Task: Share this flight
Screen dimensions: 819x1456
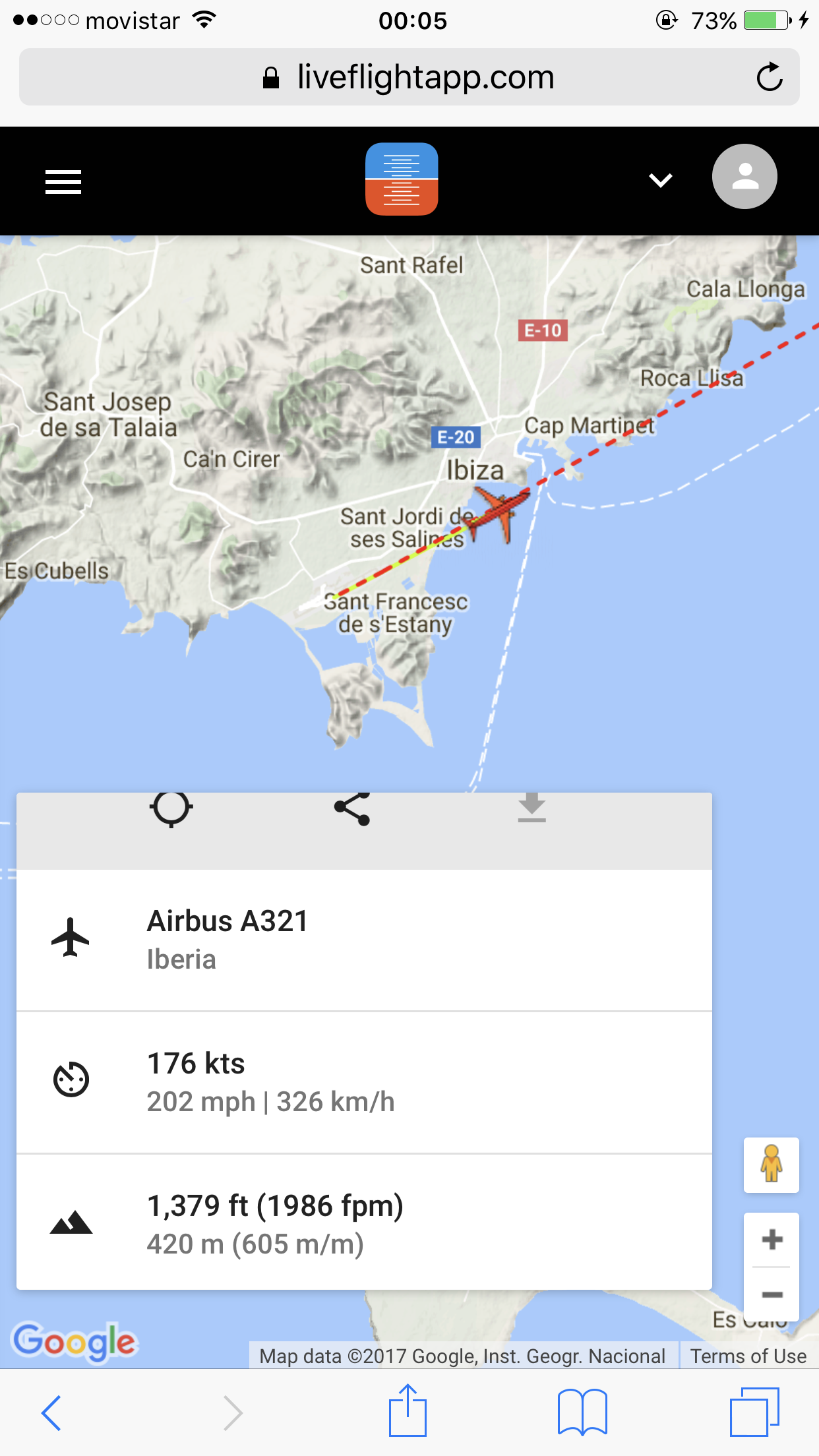Action: pos(352,808)
